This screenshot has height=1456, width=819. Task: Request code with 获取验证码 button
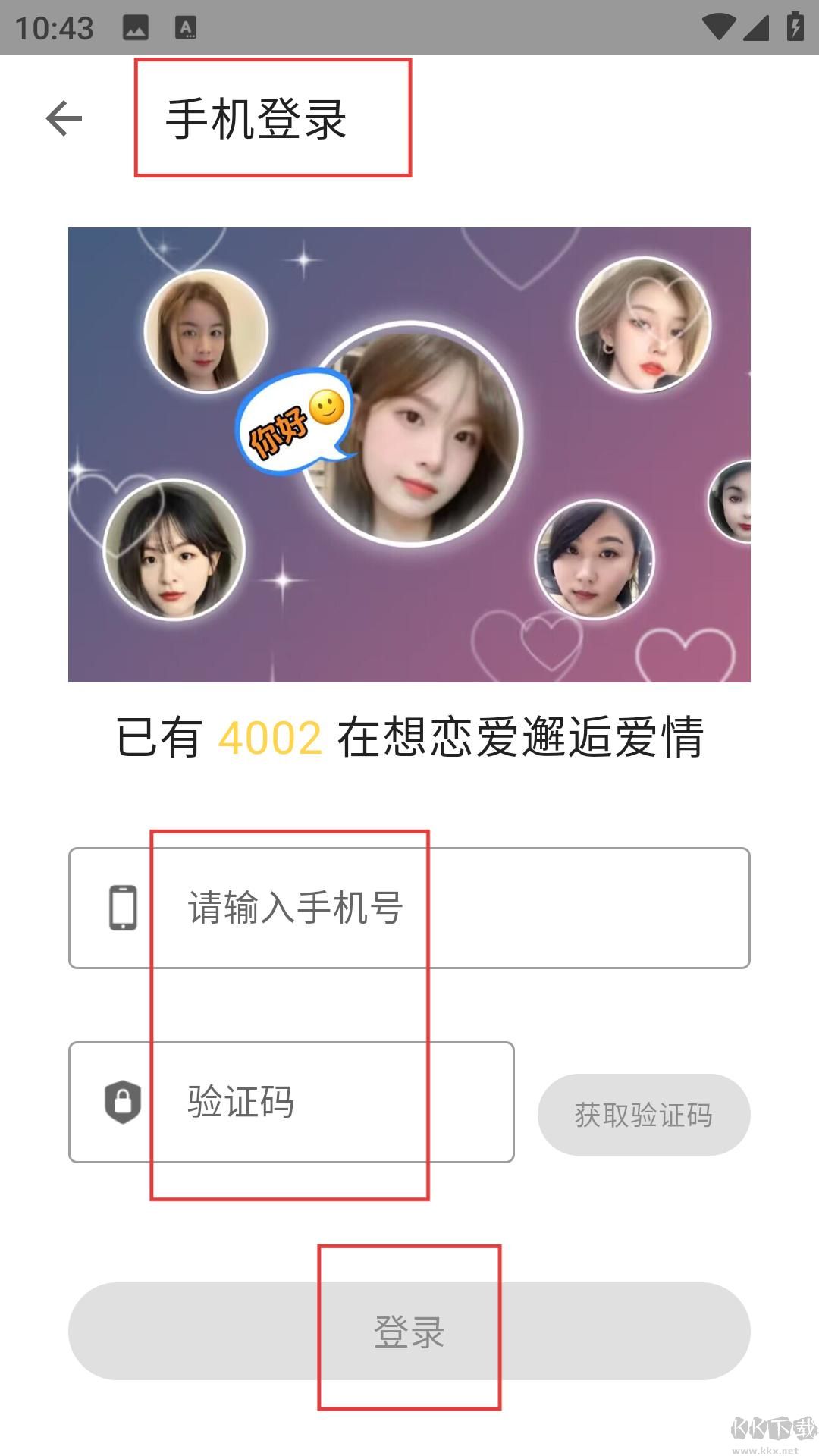(643, 1115)
